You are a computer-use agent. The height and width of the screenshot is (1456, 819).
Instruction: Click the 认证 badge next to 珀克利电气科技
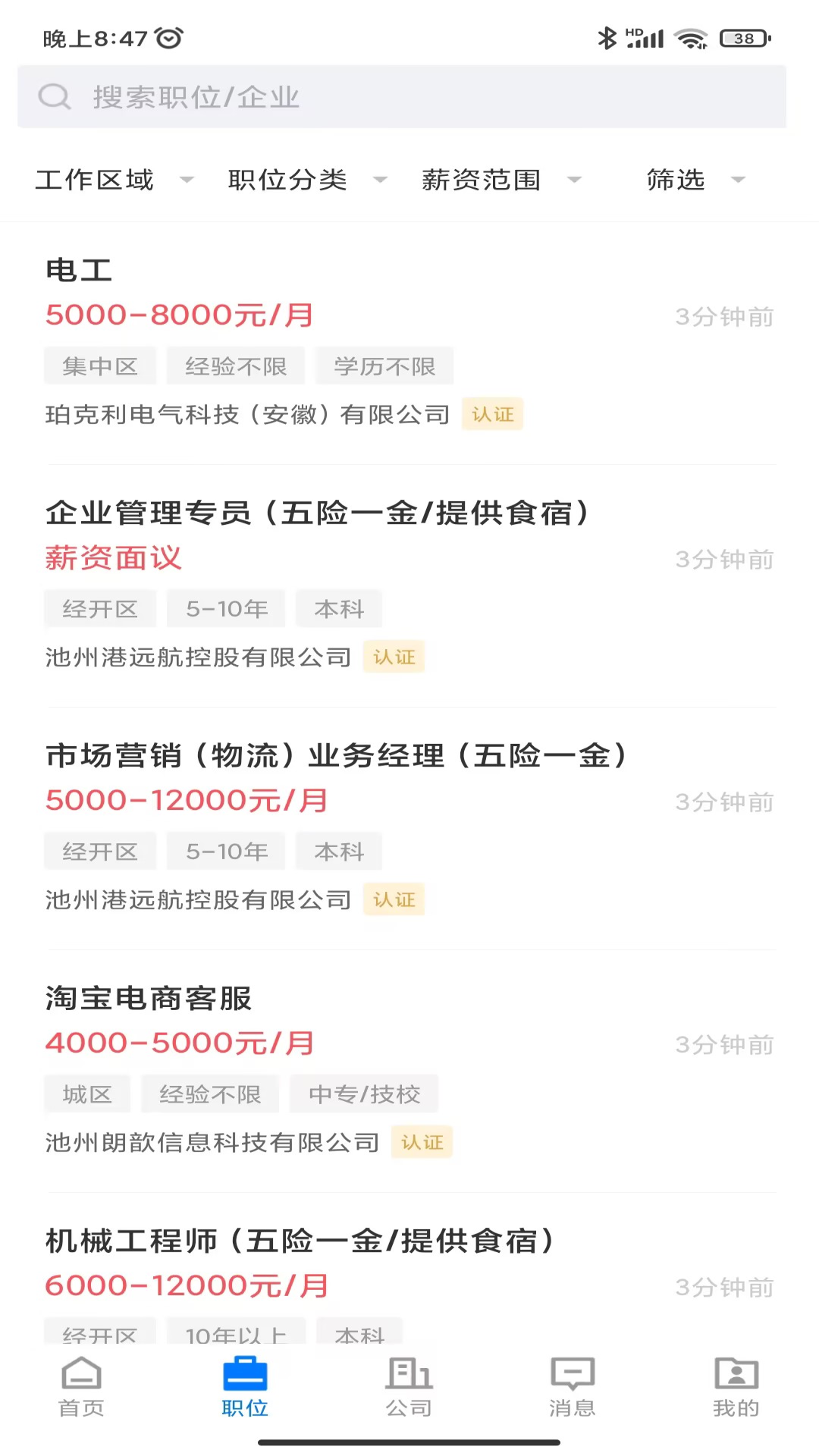pyautogui.click(x=492, y=414)
